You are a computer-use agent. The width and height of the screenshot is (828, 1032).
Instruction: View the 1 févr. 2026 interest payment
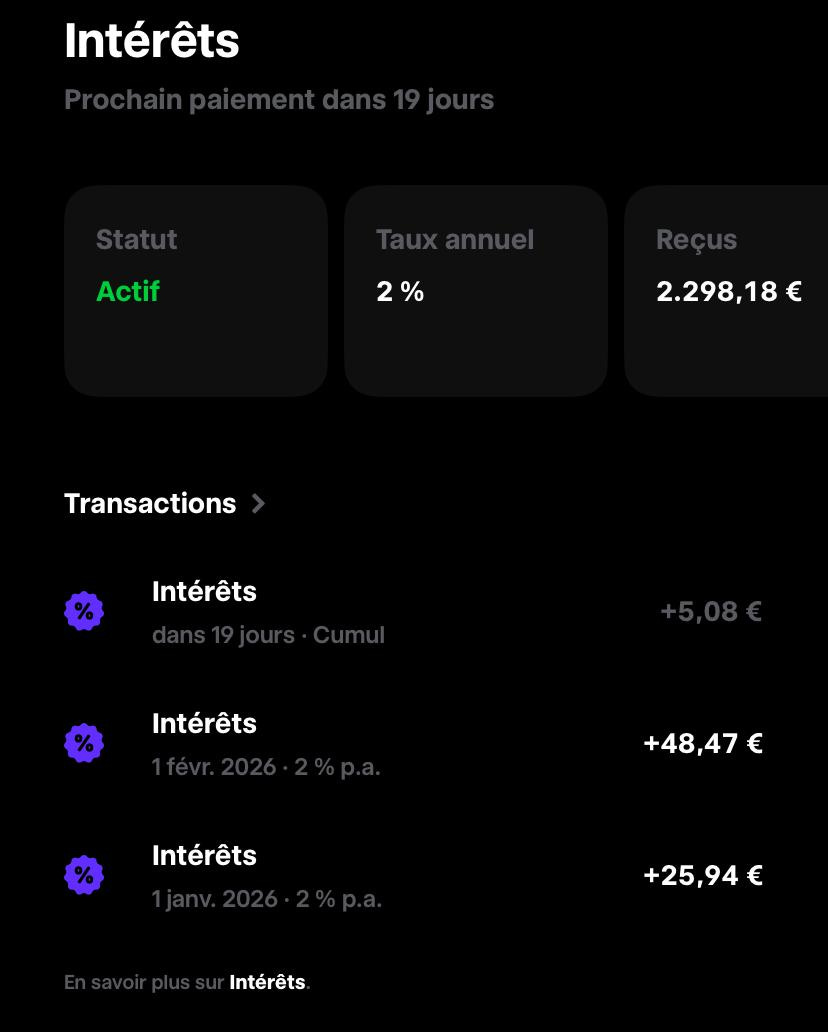click(x=412, y=743)
